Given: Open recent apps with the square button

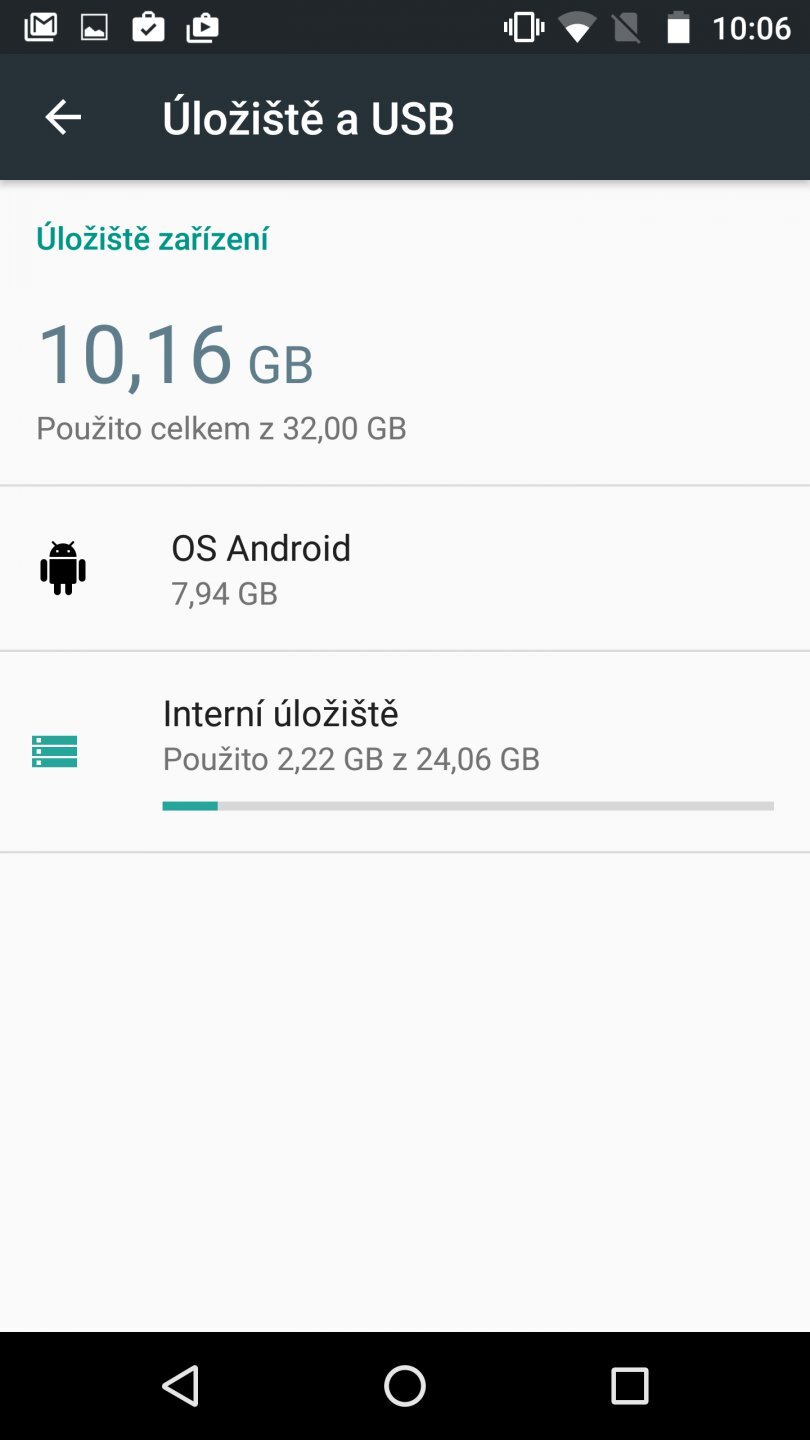Looking at the screenshot, I should 630,1386.
